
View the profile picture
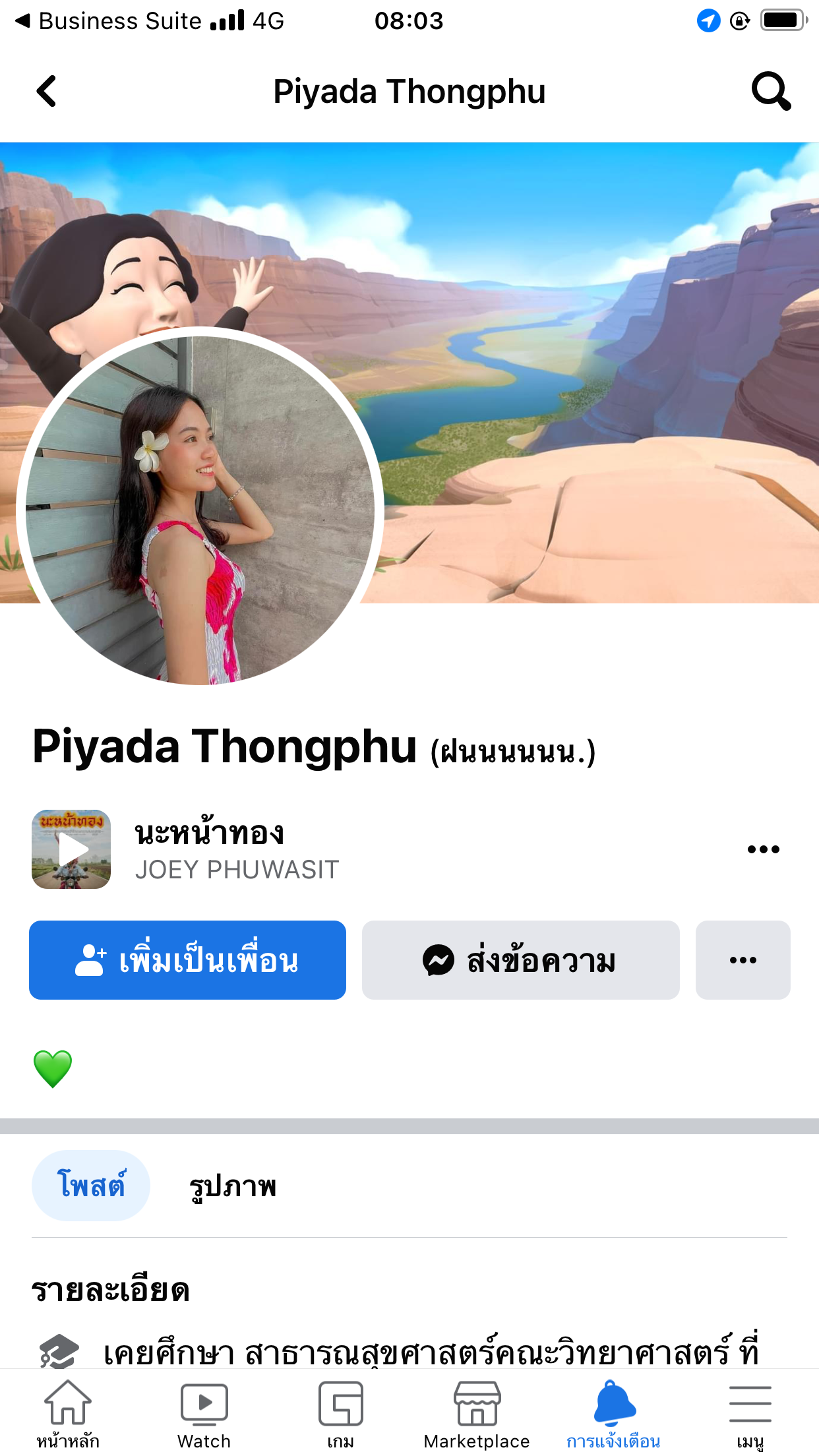(199, 508)
